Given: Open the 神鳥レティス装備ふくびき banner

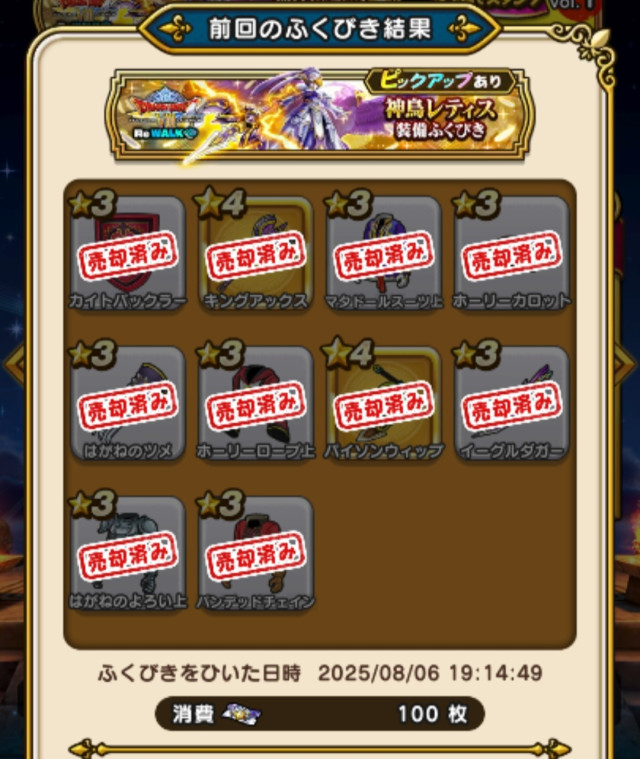Looking at the screenshot, I should point(320,113).
